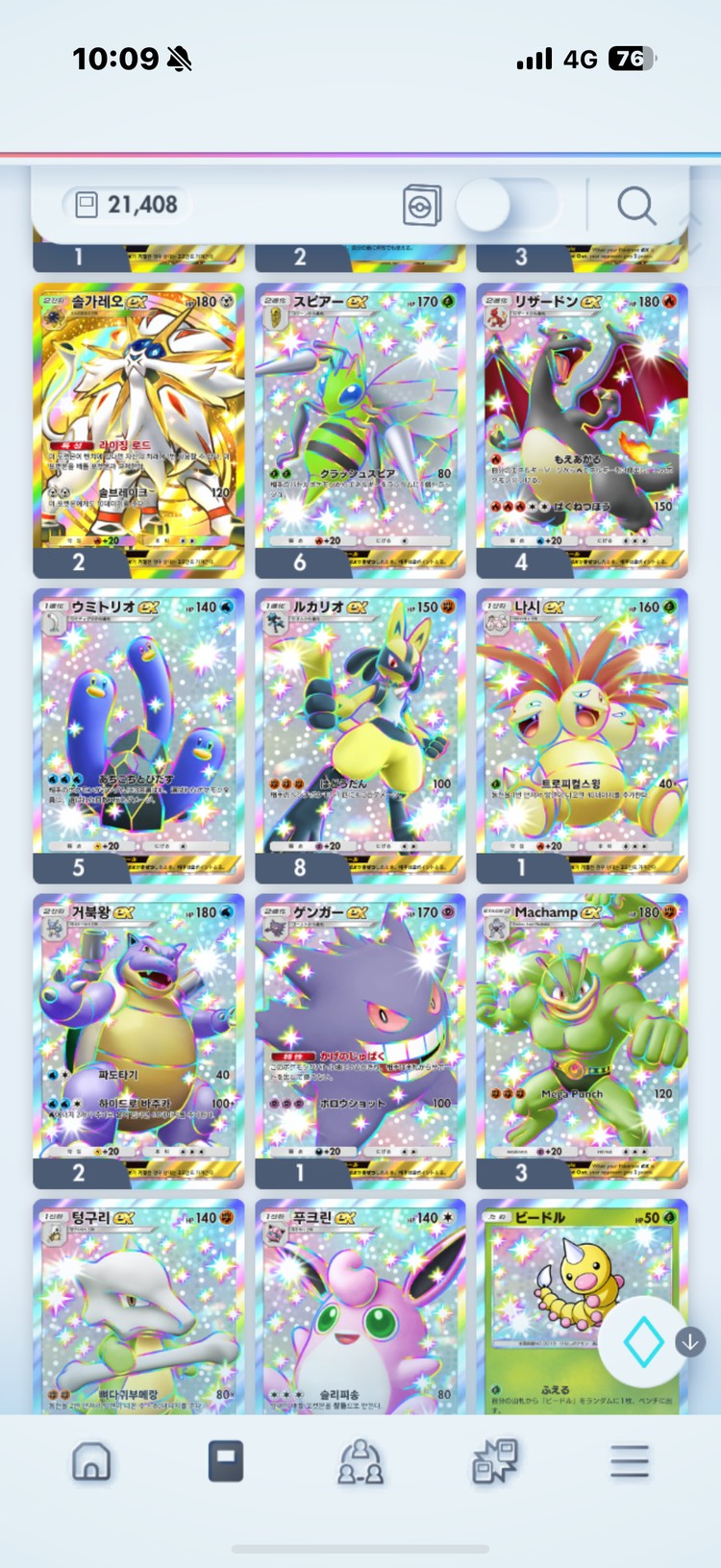Open the Wigglytuff ex card

tap(360, 1307)
